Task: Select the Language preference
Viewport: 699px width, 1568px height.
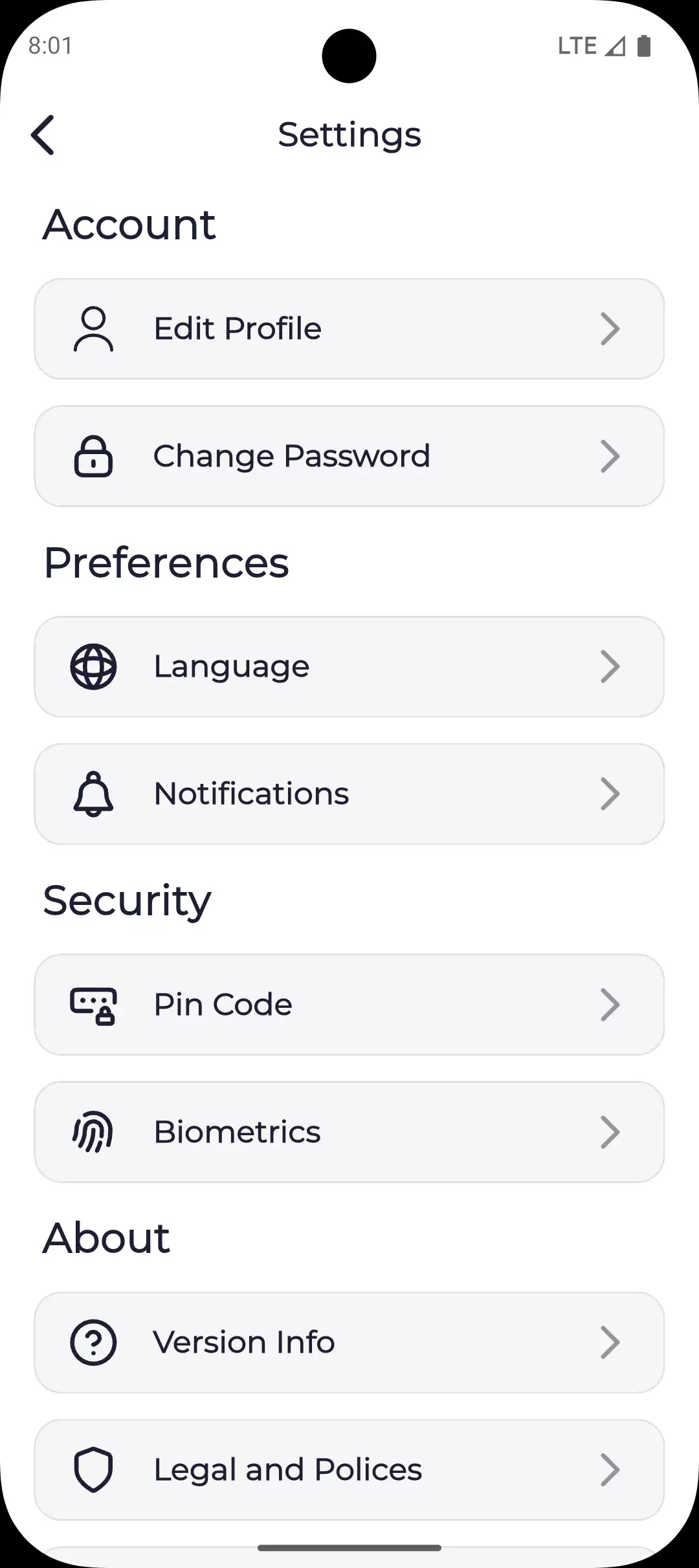Action: (349, 666)
